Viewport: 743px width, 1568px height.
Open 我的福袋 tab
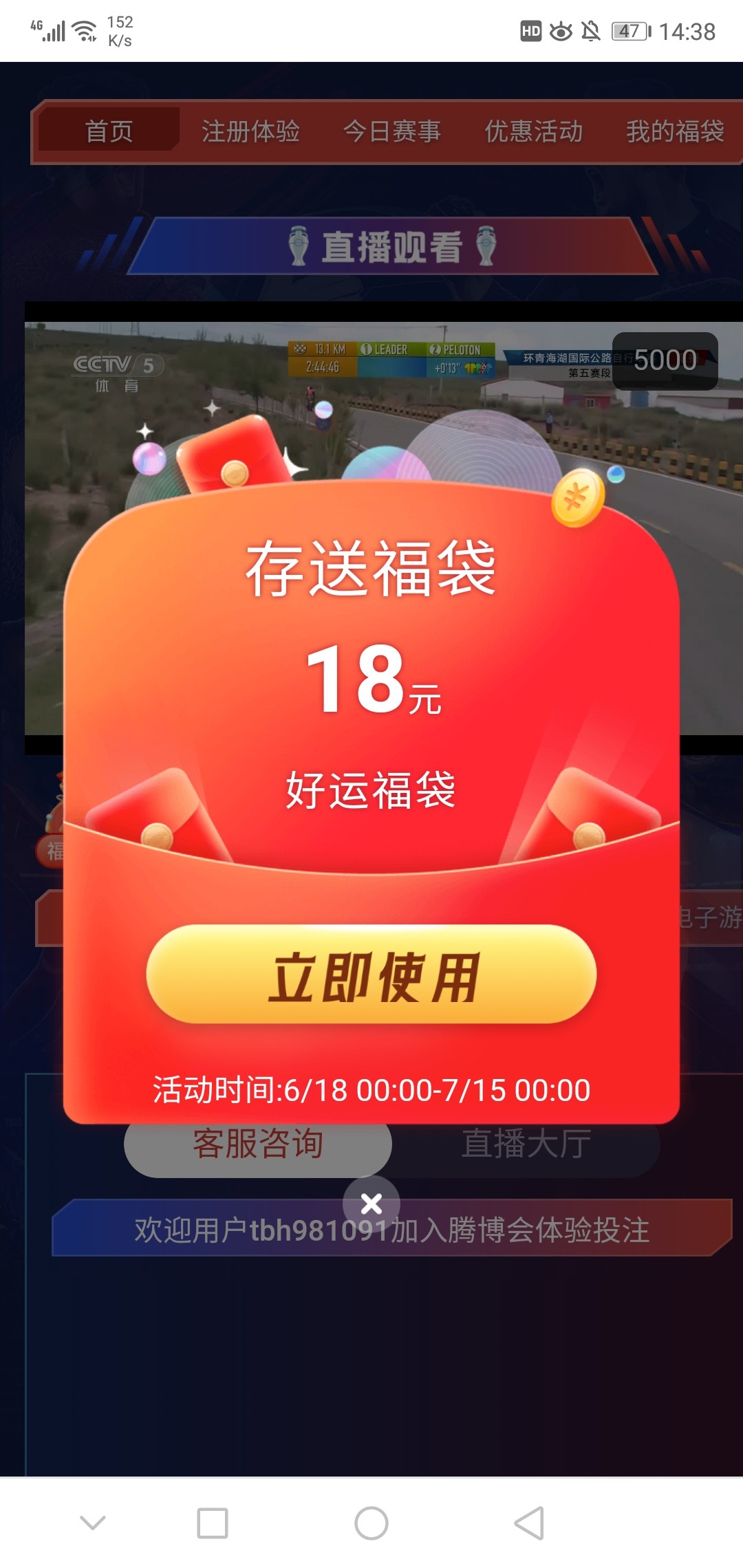(674, 131)
